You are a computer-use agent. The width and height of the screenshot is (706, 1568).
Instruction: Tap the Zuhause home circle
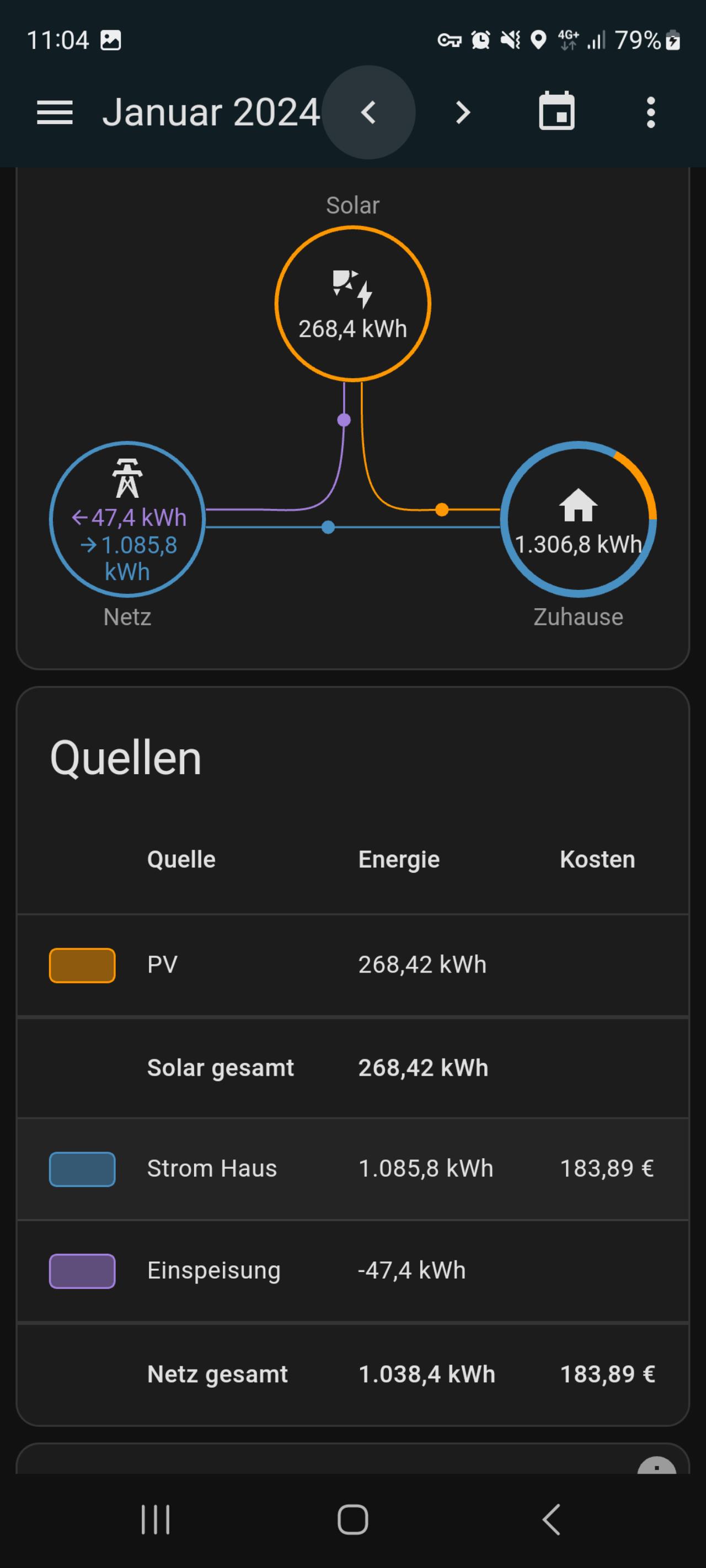(x=578, y=519)
